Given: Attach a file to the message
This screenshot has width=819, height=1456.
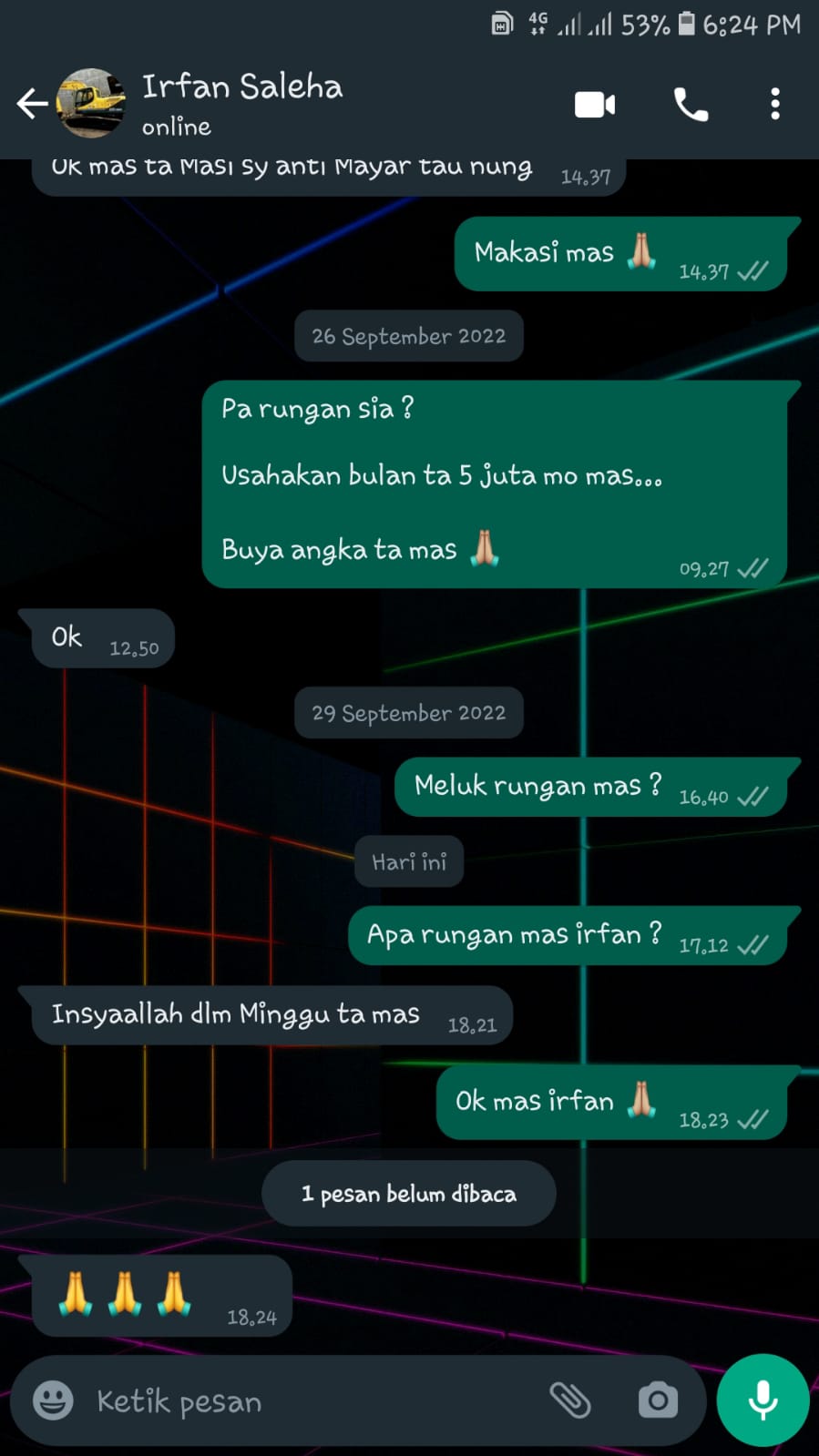Looking at the screenshot, I should (570, 1400).
